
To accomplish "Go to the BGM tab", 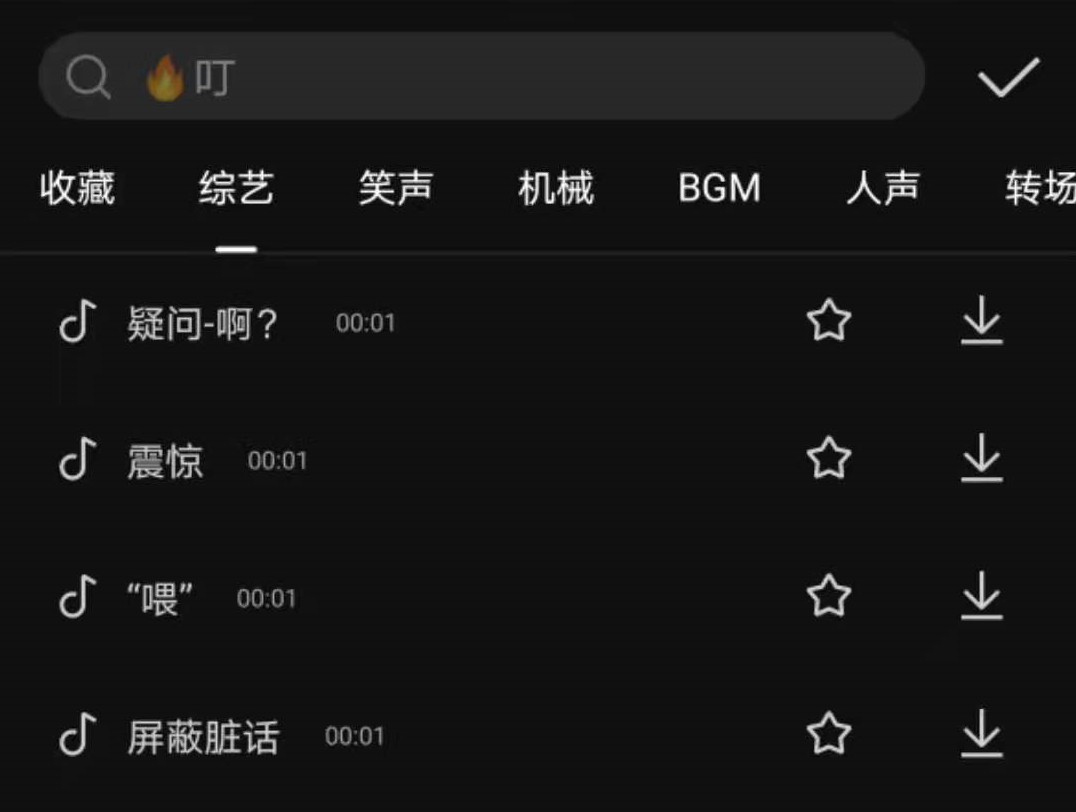I will click(719, 188).
